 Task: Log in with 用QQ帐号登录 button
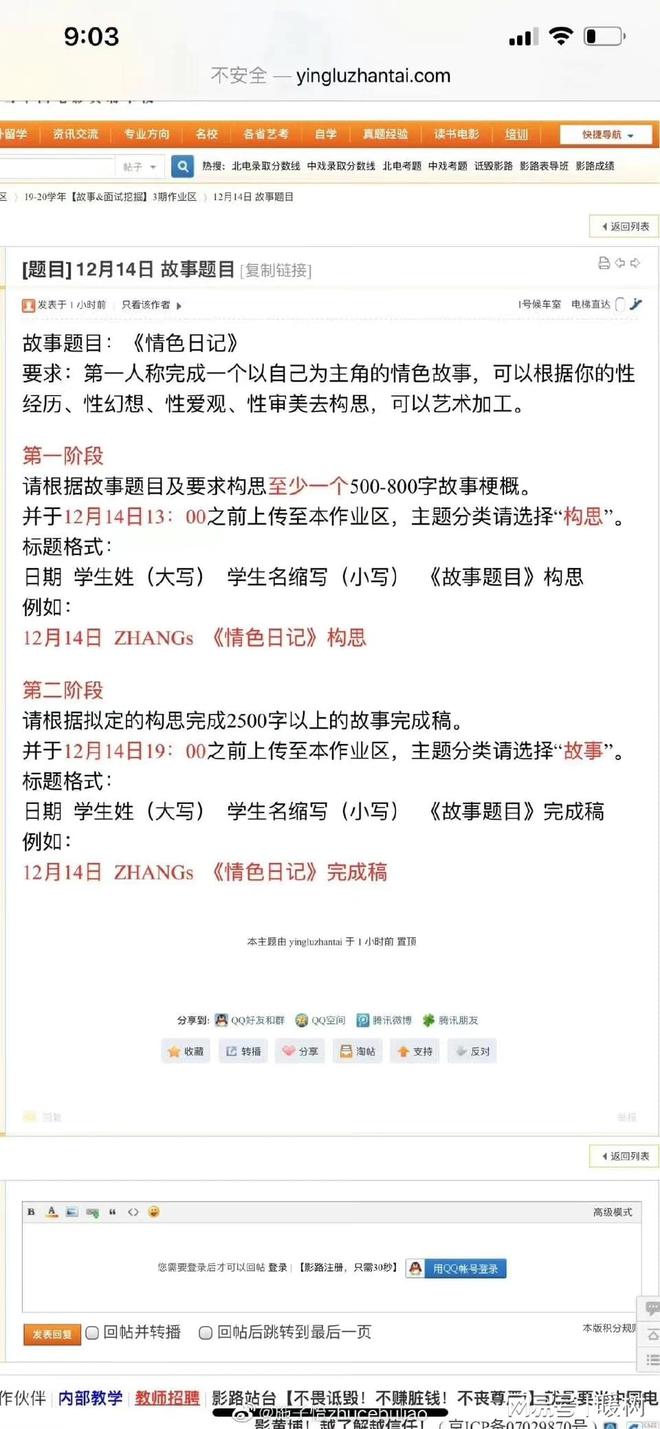pyautogui.click(x=456, y=1268)
